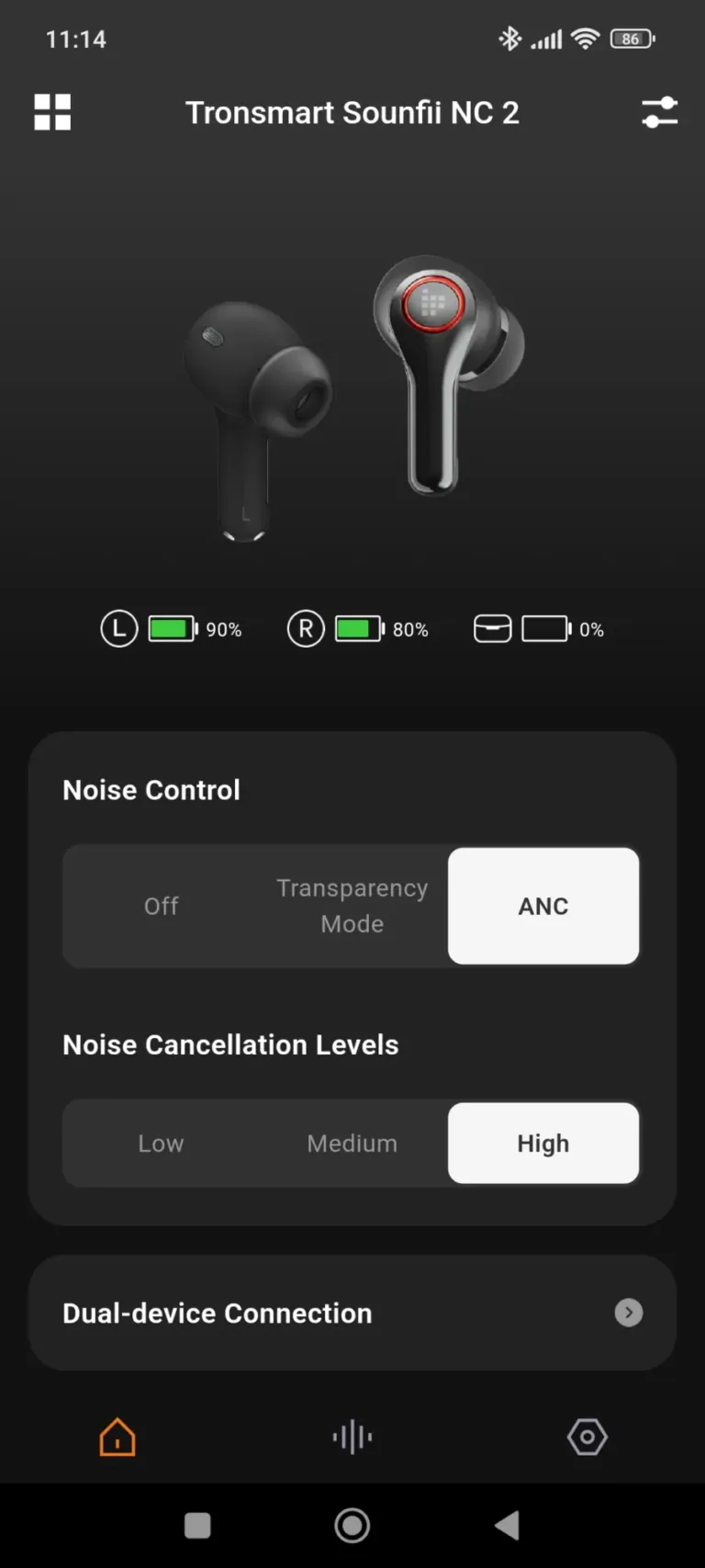The width and height of the screenshot is (705, 1568).
Task: Select Low noise cancellation level
Action: [x=161, y=1143]
